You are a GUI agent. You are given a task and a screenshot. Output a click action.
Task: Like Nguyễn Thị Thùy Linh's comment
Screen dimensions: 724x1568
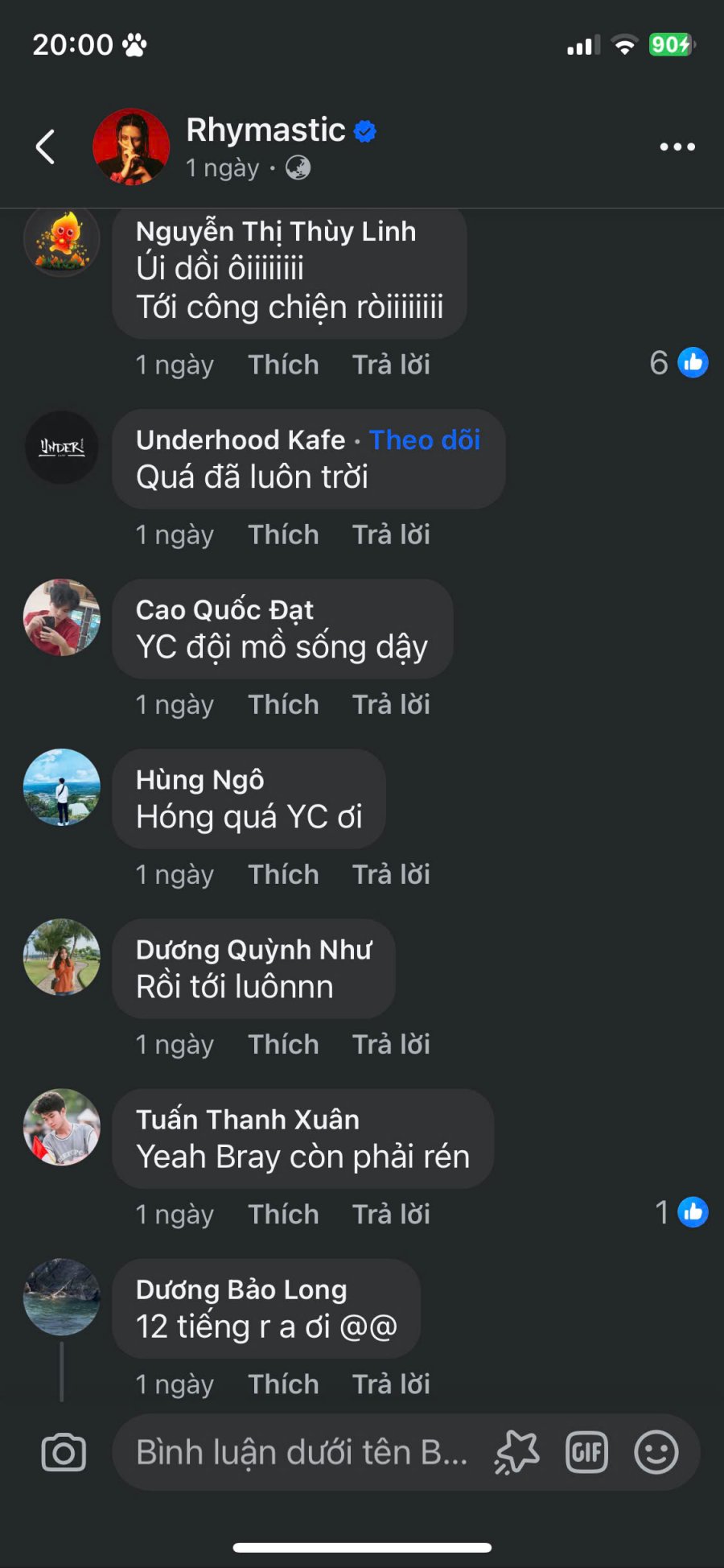283,365
